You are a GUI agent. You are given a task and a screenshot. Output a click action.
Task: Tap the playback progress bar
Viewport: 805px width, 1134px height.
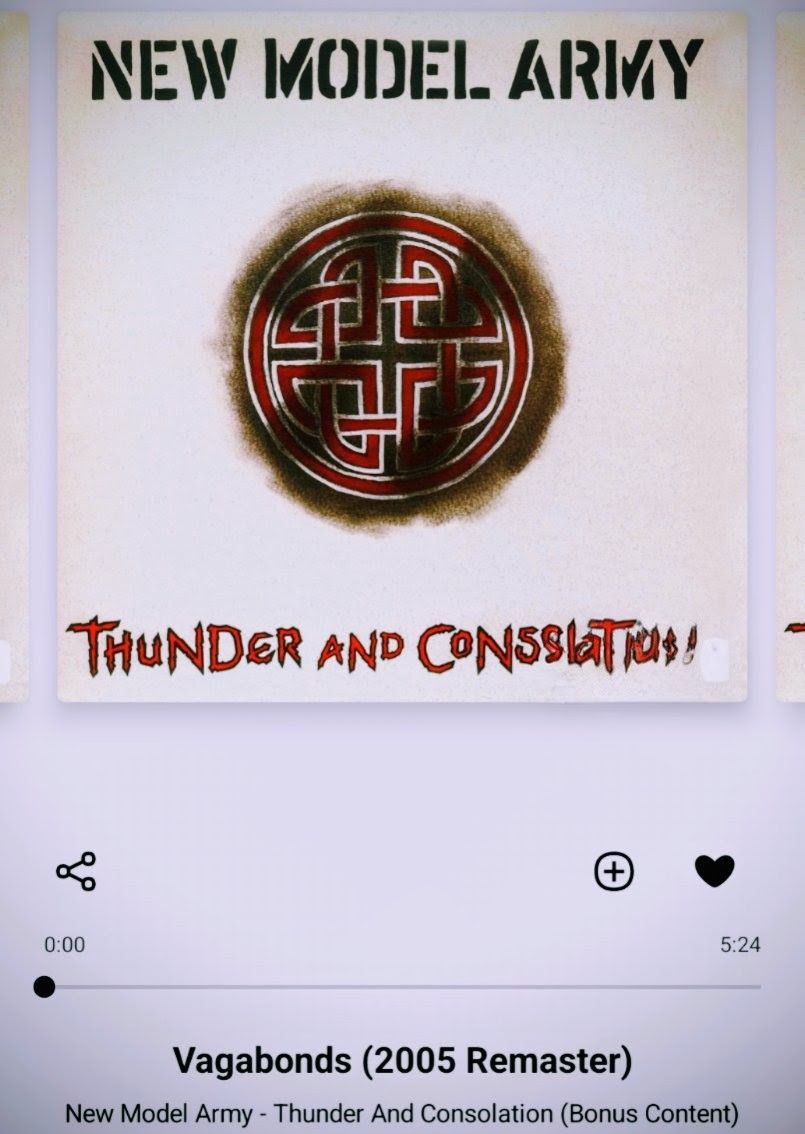(x=402, y=987)
